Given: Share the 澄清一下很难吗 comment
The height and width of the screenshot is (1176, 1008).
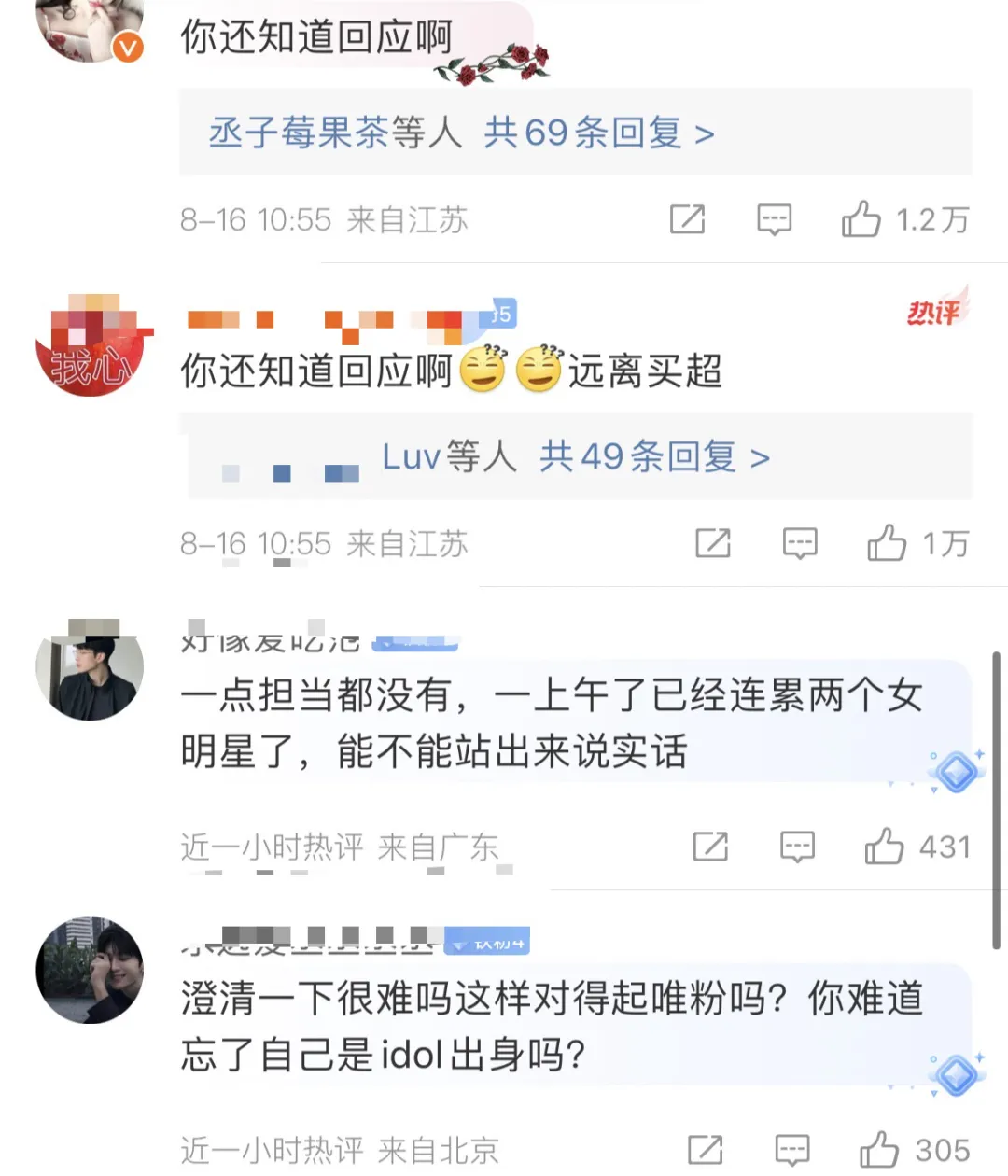Looking at the screenshot, I should pyautogui.click(x=706, y=1150).
